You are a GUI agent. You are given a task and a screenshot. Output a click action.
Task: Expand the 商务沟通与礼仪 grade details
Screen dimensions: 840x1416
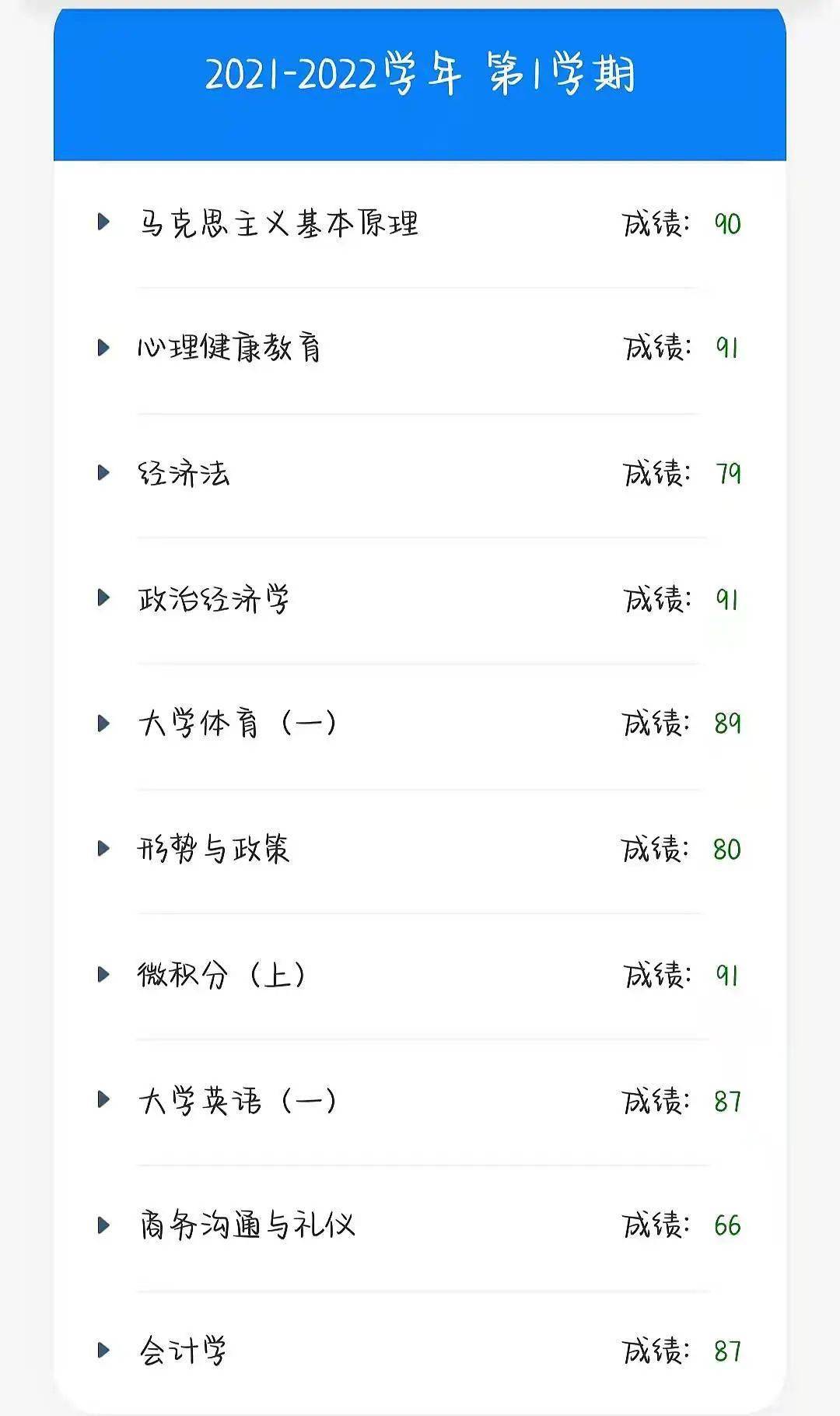pyautogui.click(x=103, y=1225)
